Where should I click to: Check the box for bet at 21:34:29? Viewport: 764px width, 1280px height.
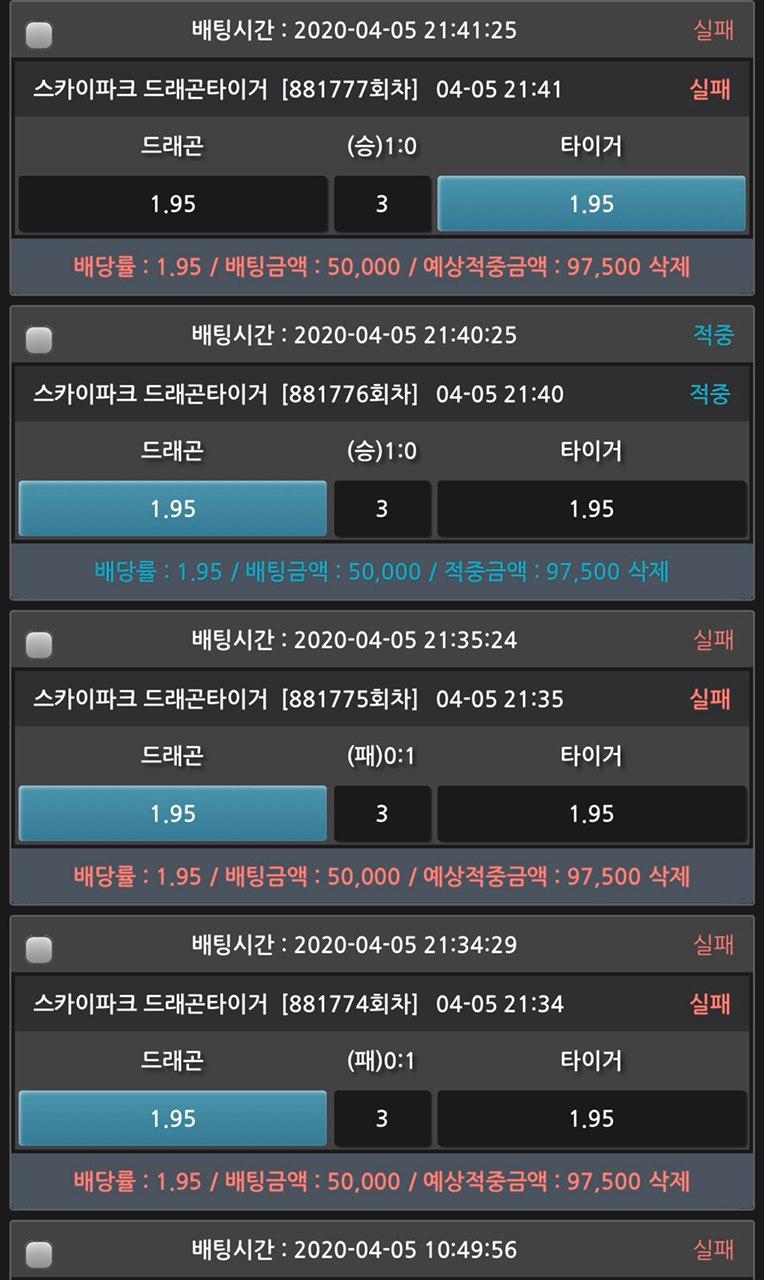click(x=39, y=949)
